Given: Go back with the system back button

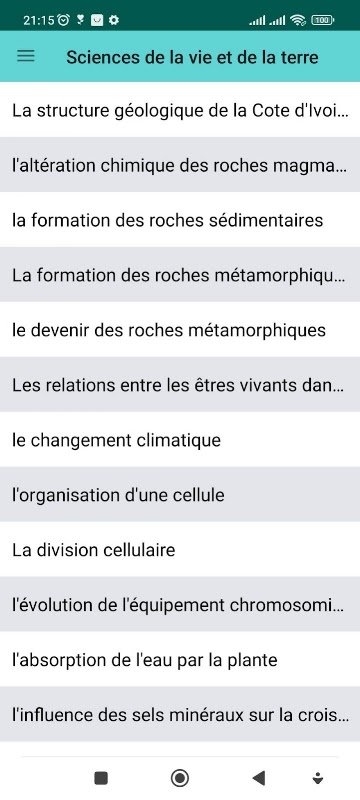Looking at the screenshot, I should [259, 778].
